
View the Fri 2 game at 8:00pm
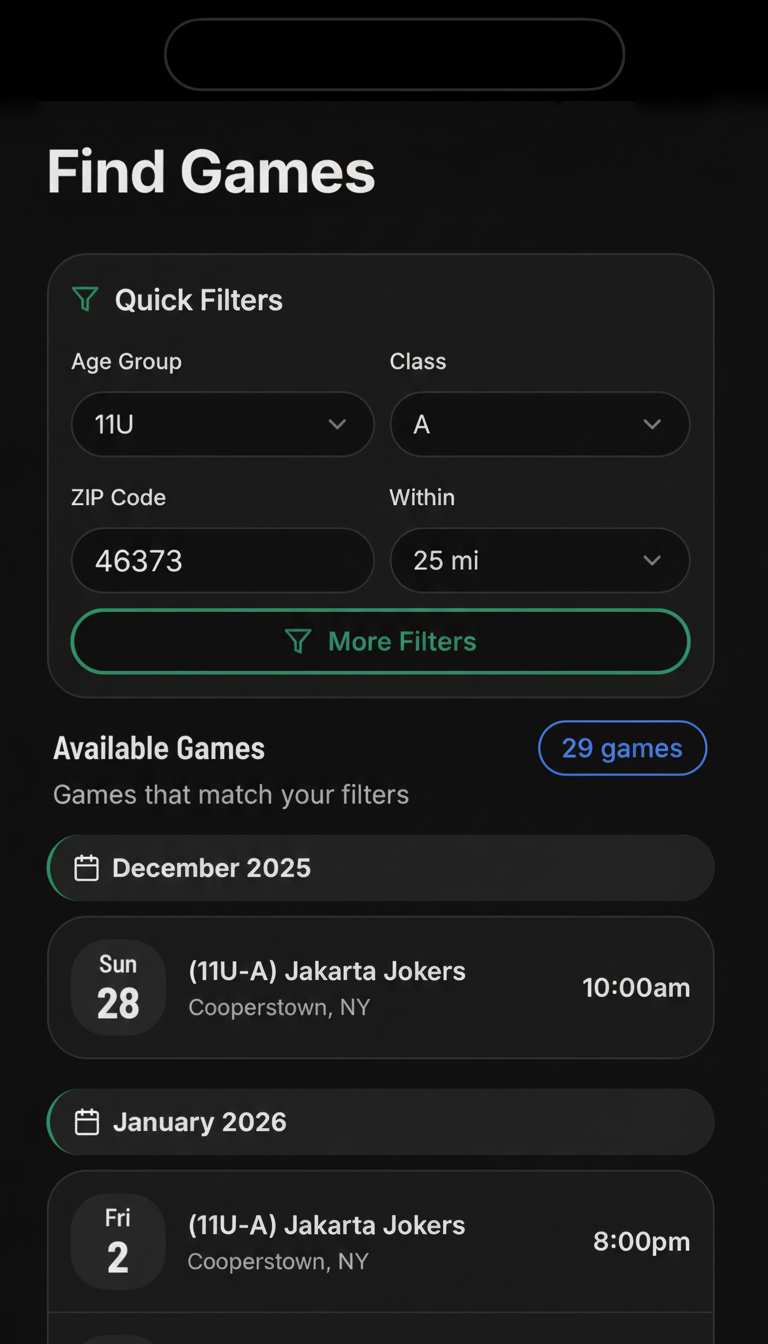[380, 1241]
